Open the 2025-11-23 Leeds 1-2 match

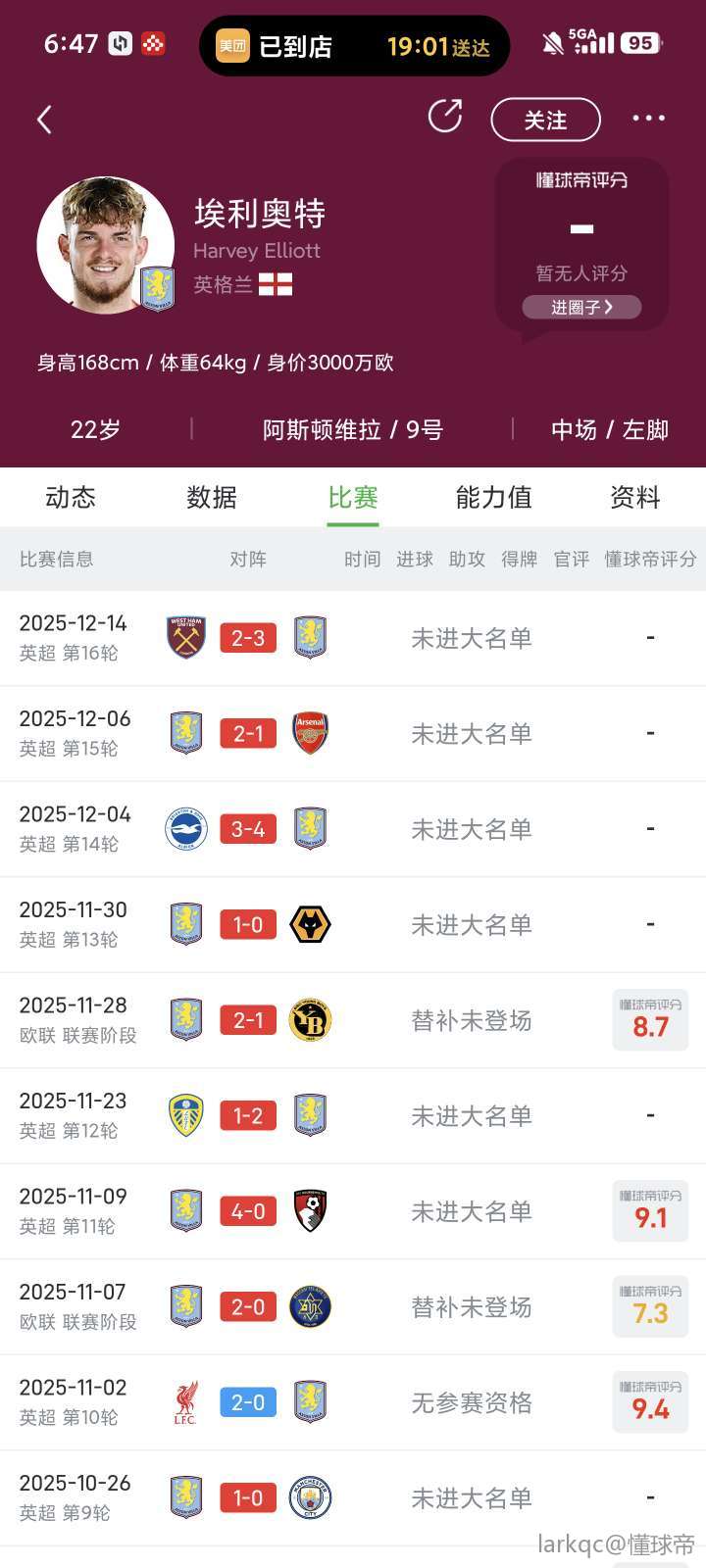[x=353, y=1115]
